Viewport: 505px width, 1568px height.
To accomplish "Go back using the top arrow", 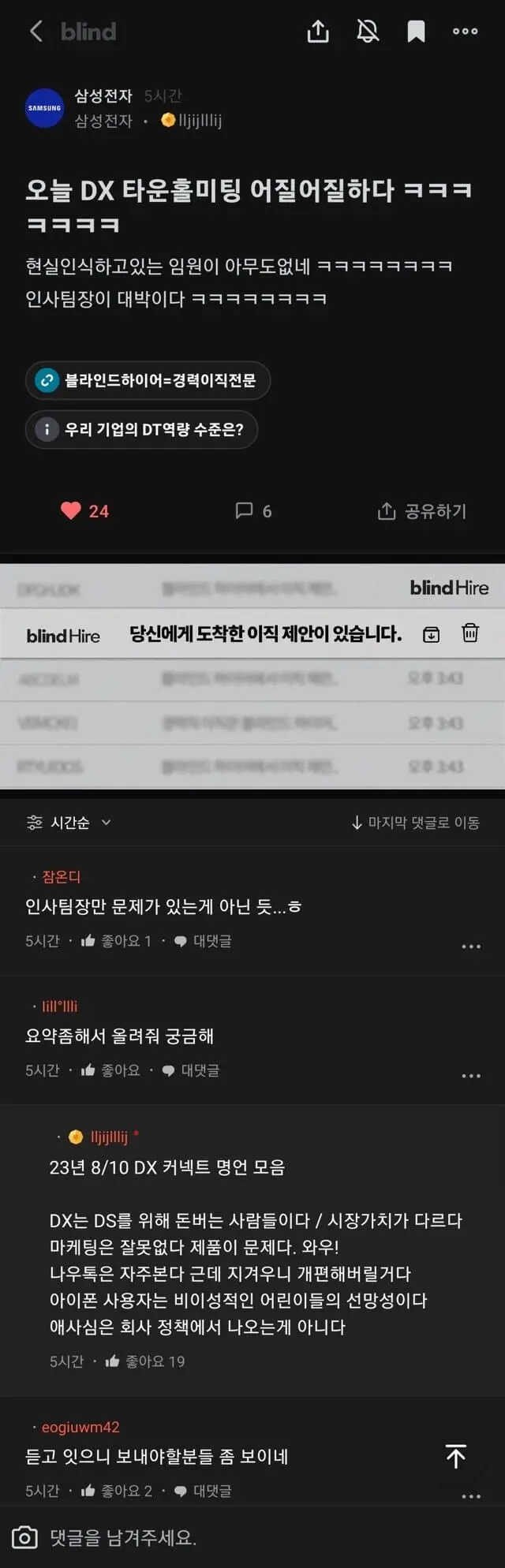I will (36, 32).
